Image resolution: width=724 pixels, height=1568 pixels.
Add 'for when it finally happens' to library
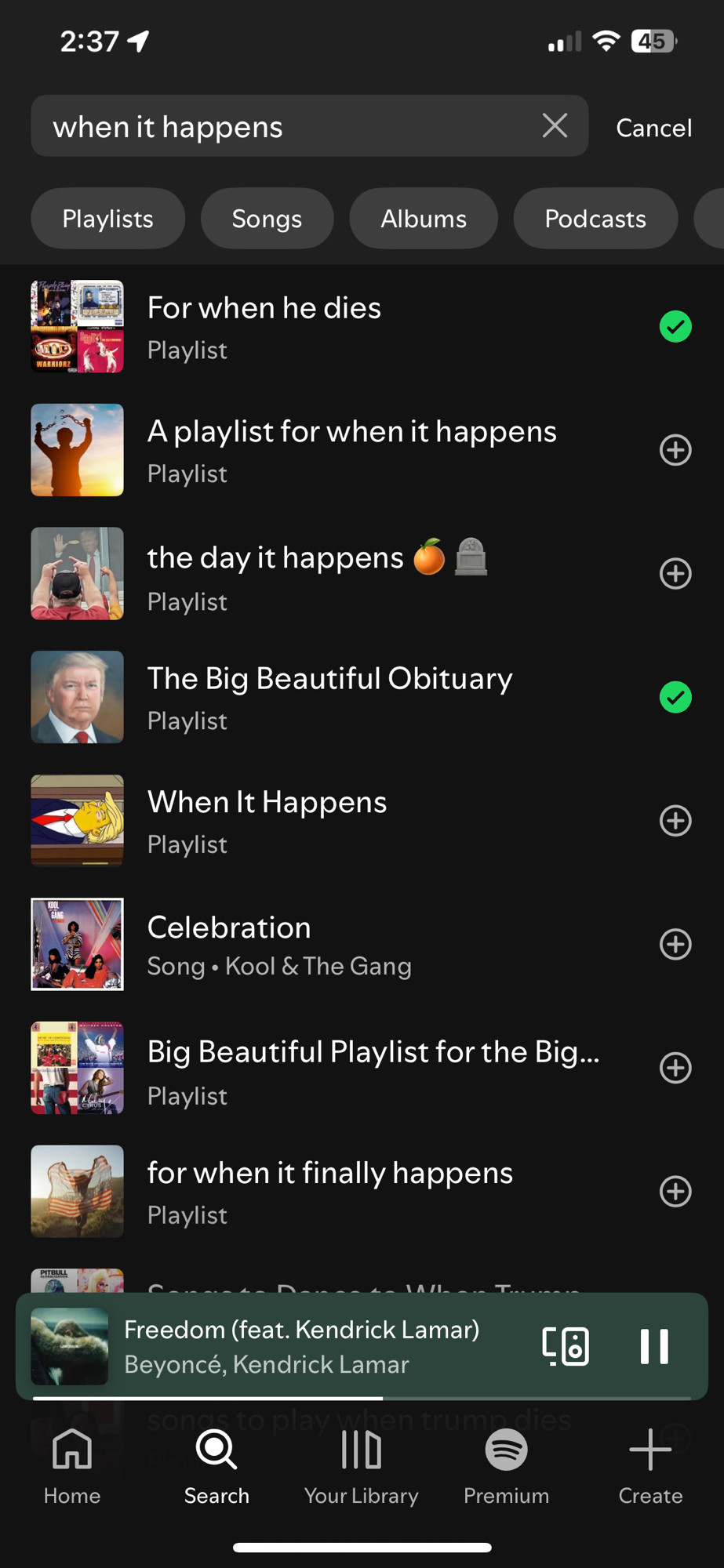point(675,1191)
